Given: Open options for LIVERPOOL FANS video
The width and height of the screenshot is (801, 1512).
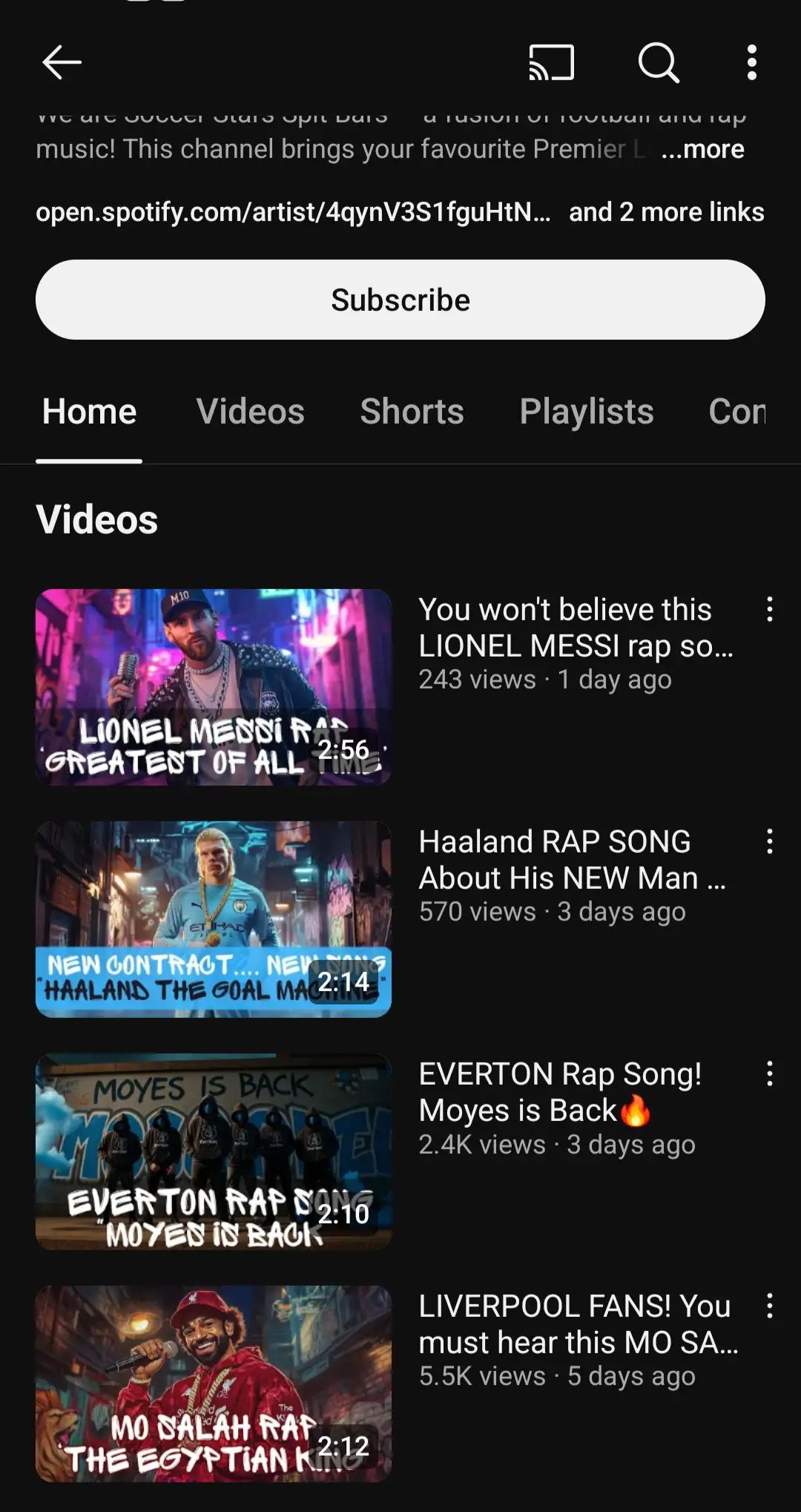Looking at the screenshot, I should pos(770,1306).
